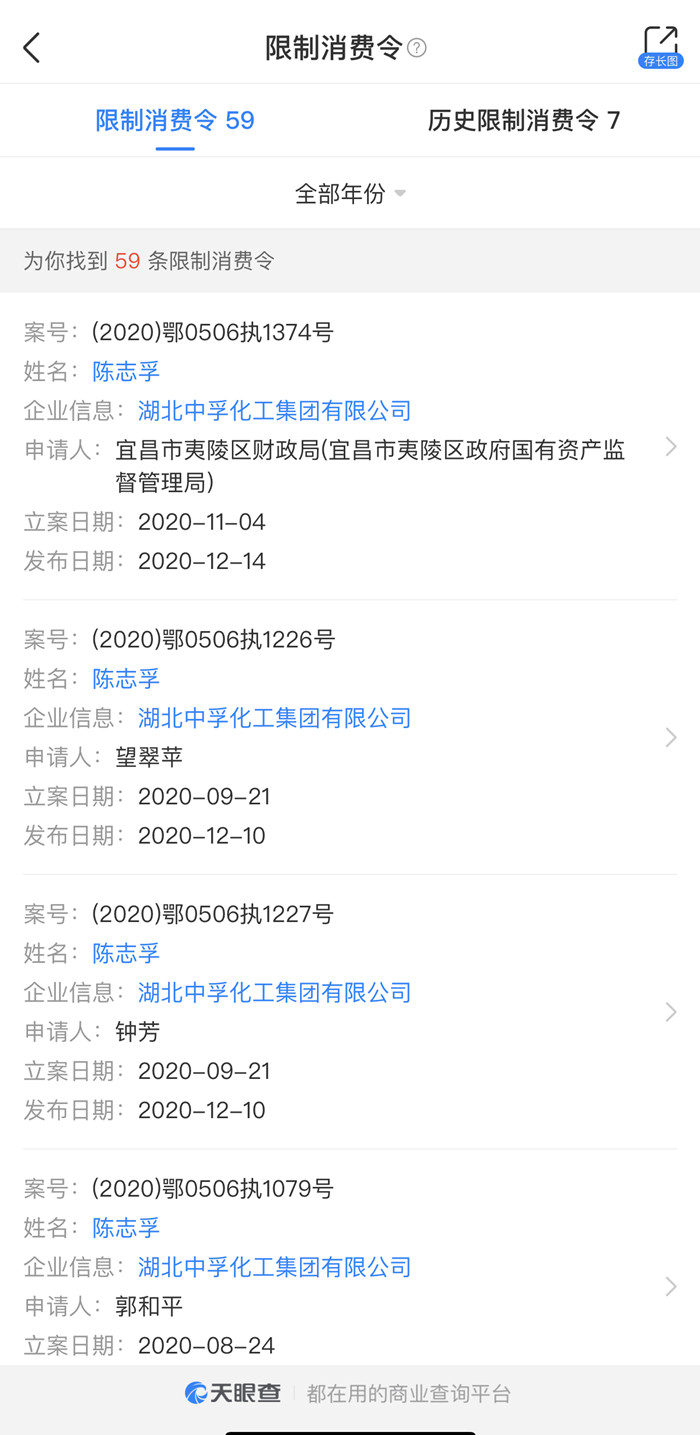Open 湖北中孚化工集团有限公司 link in case 执1374号
This screenshot has height=1435, width=700.
(x=275, y=411)
